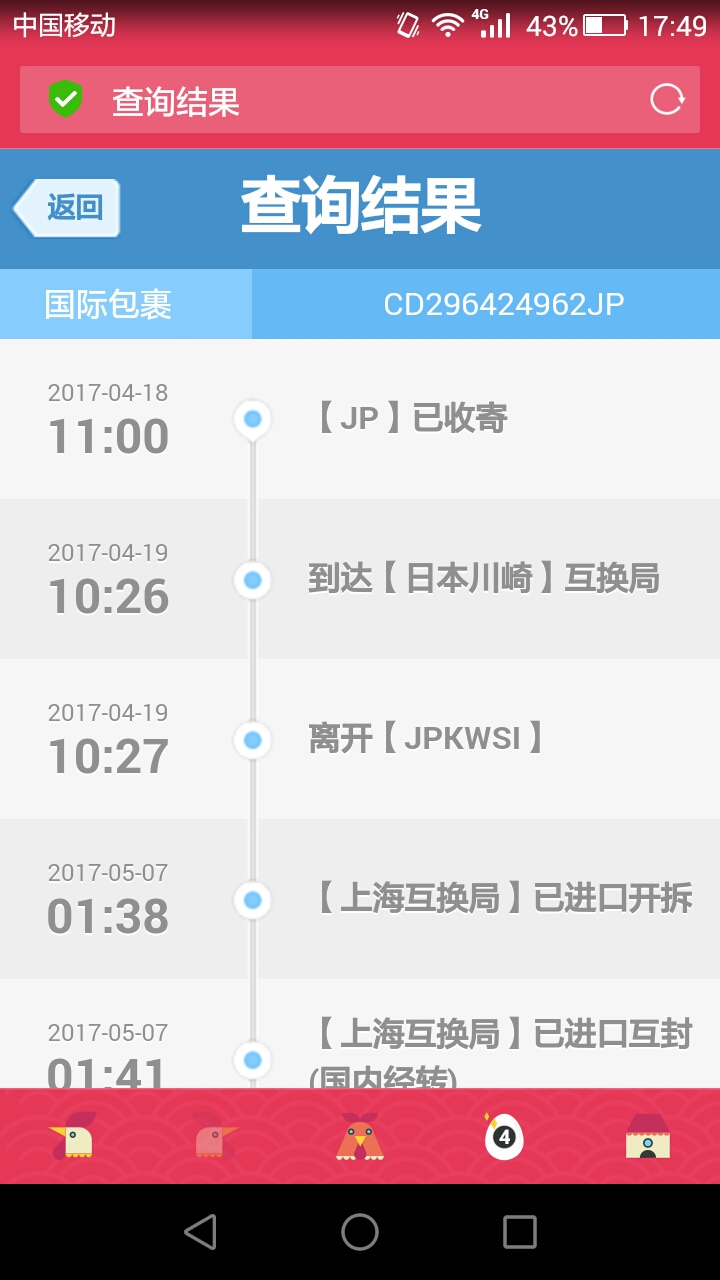Screen dimensions: 720x1280
Task: Open the pink rooster head icon in bottom bar
Action: 216,1136
